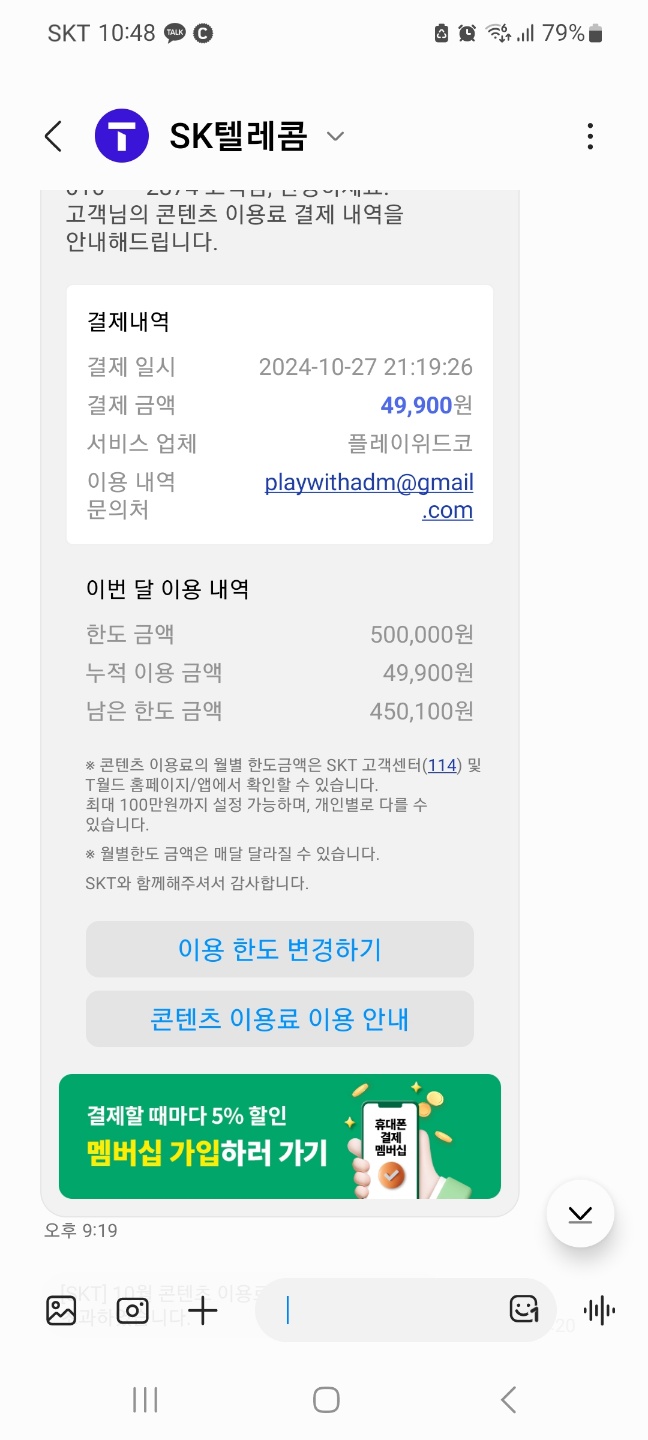This screenshot has width=648, height=1440.
Task: Open the sticker and emoji picker
Action: [x=524, y=1310]
